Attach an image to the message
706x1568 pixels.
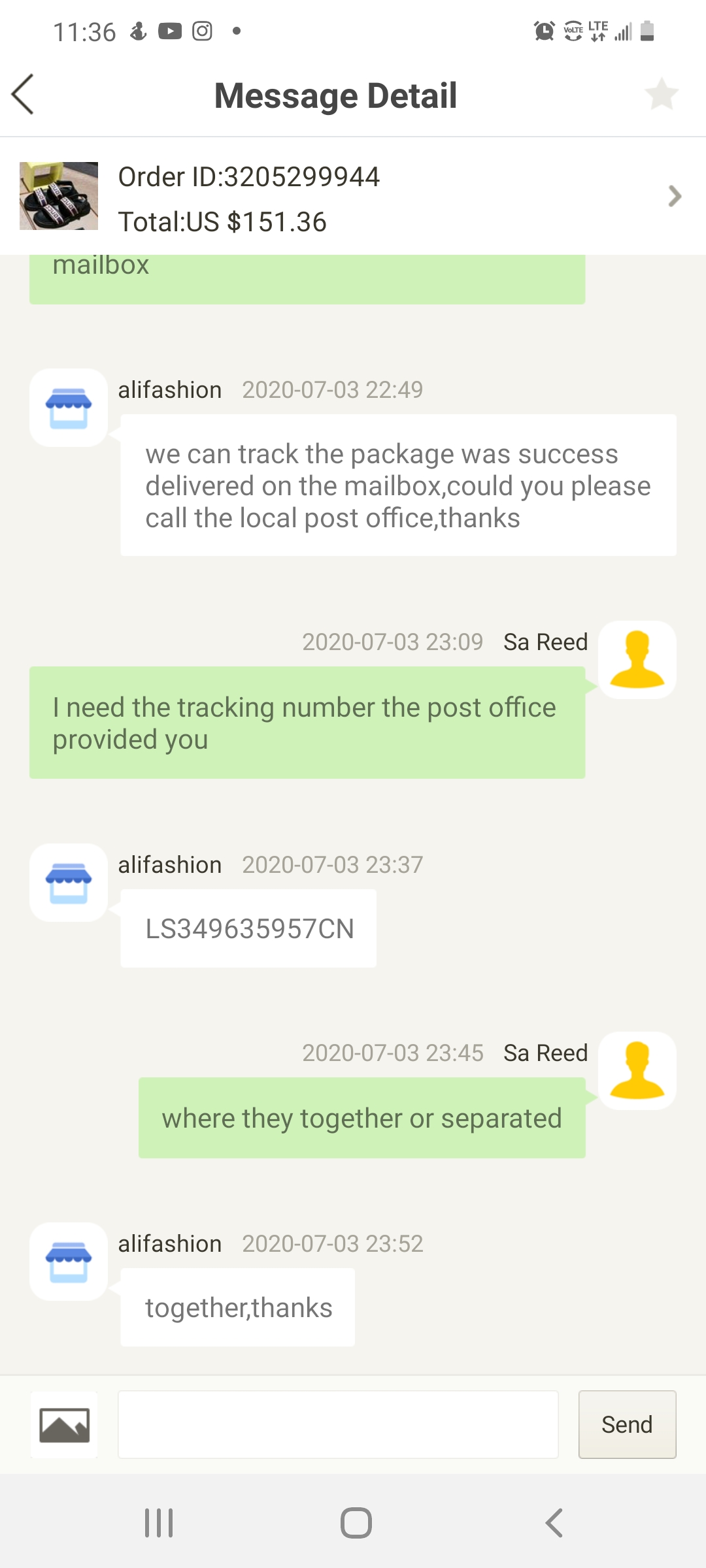point(64,1424)
